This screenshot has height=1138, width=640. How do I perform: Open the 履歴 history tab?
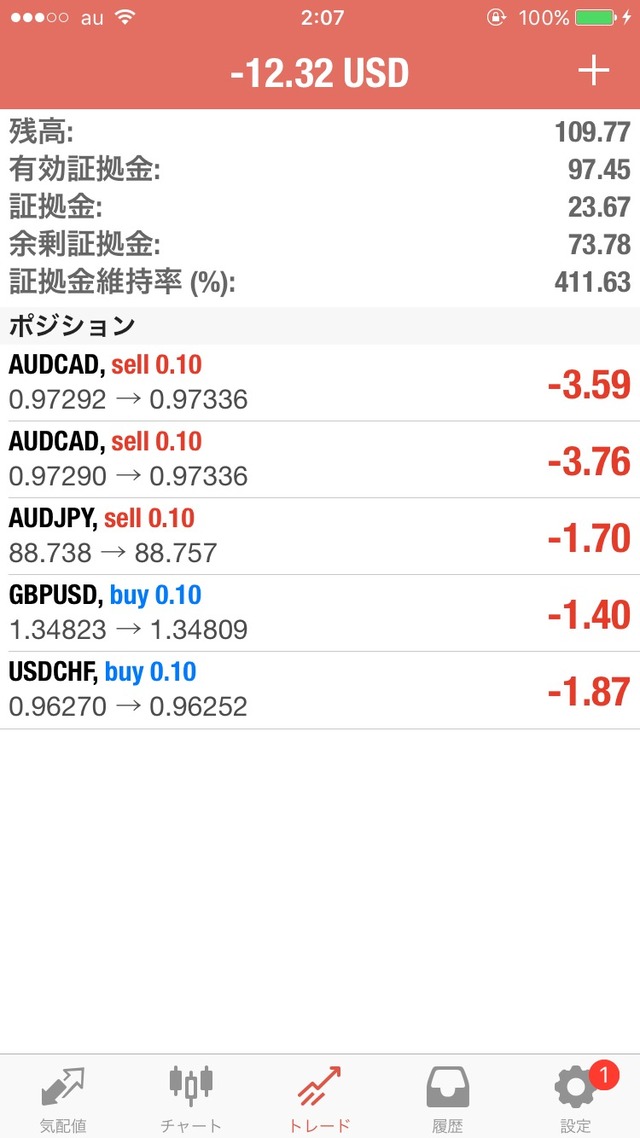pyautogui.click(x=448, y=1097)
